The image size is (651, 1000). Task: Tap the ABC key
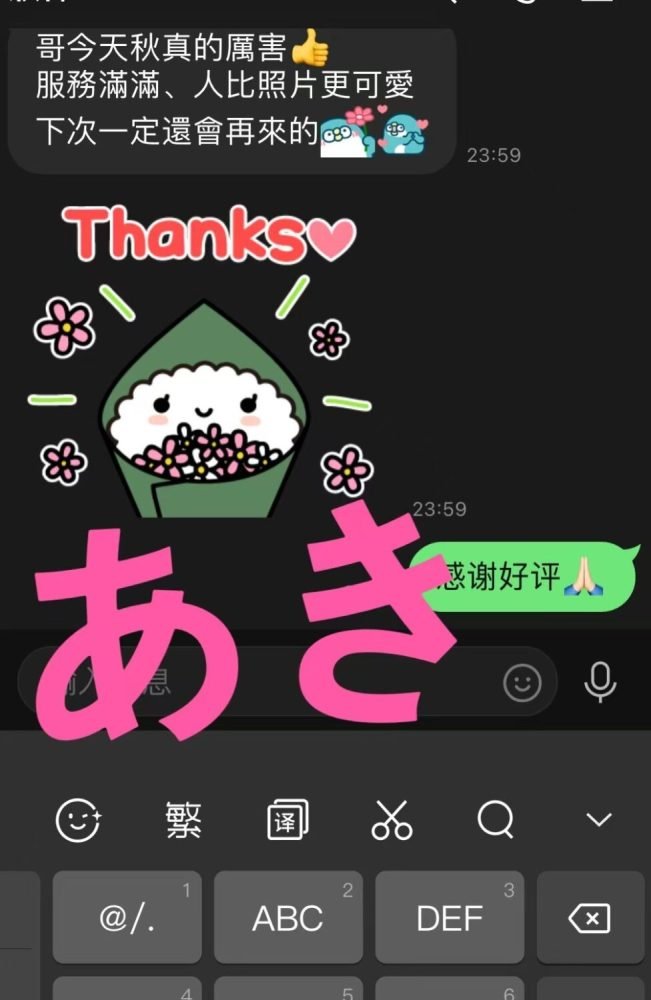[x=288, y=918]
